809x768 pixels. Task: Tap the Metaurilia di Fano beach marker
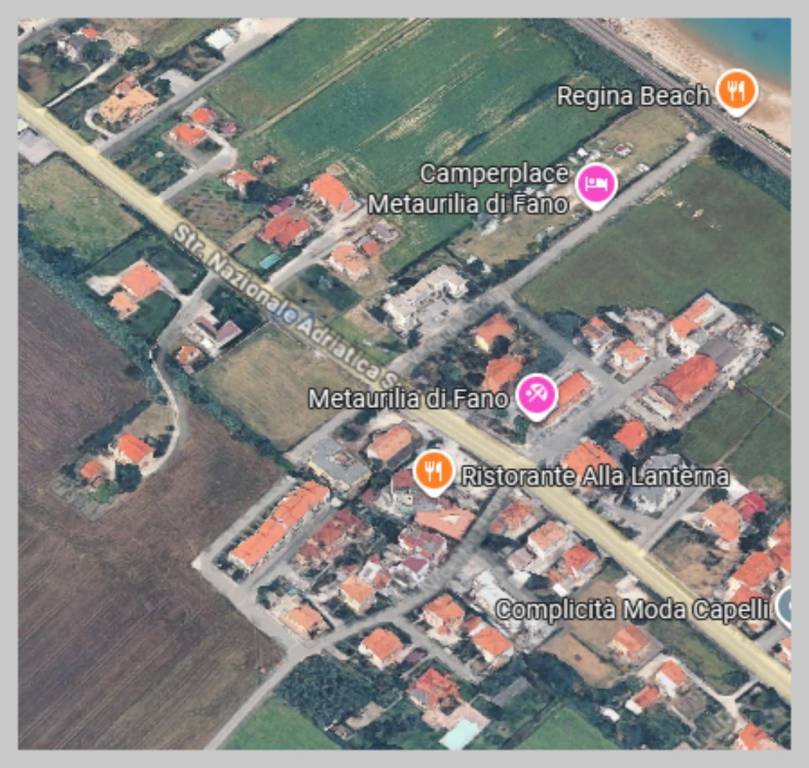pos(536,396)
